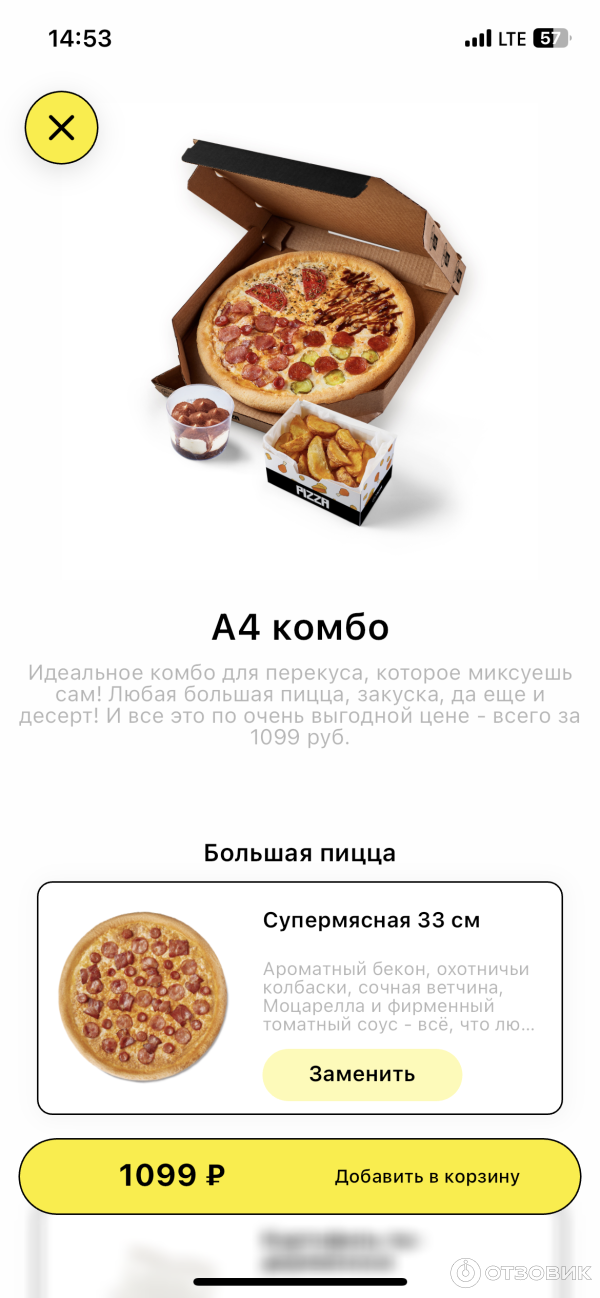Close the A4 combo screen
Viewport: 600px width, 1298px height.
click(61, 127)
